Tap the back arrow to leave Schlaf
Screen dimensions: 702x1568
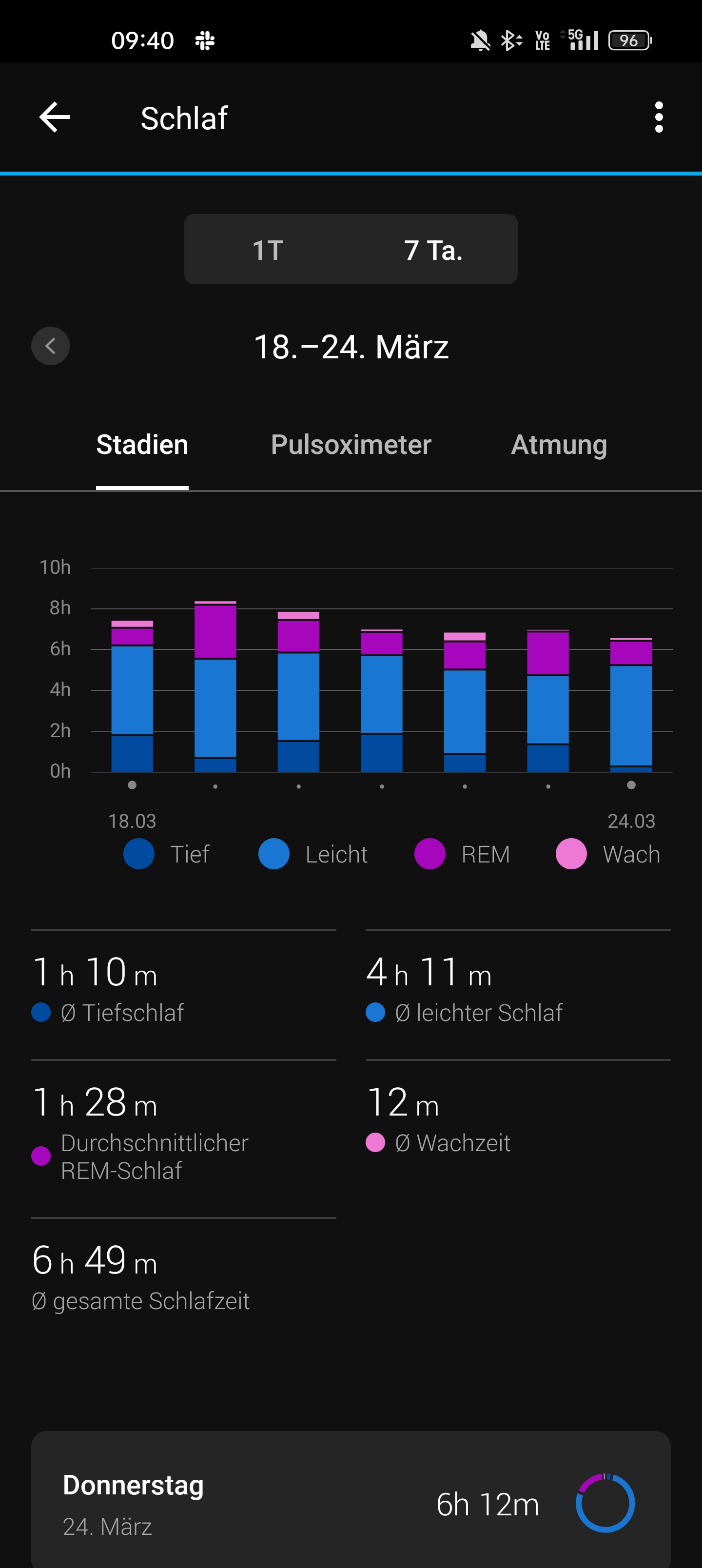[54, 118]
